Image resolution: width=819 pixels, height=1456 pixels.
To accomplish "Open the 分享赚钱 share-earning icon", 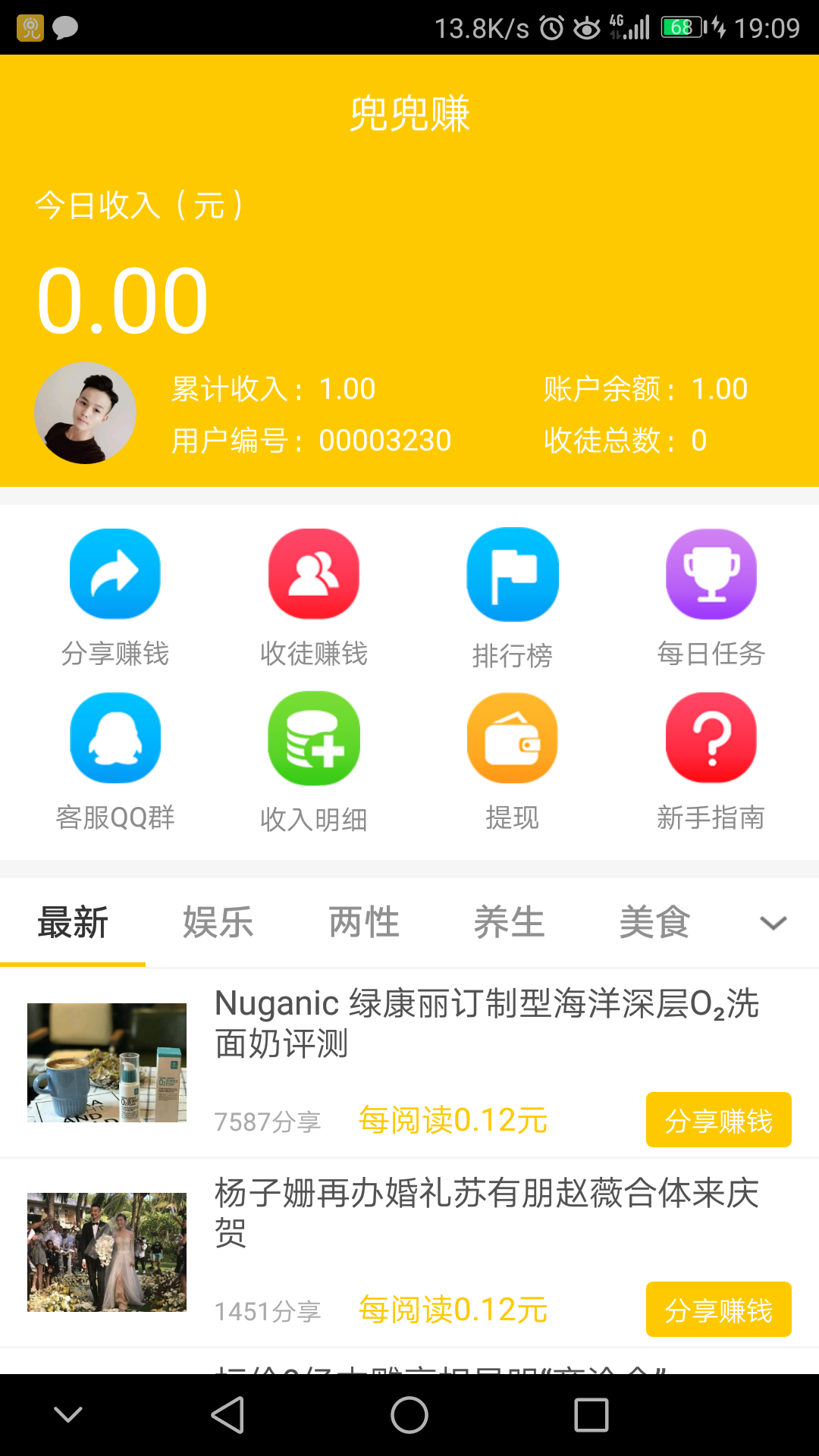I will (115, 574).
